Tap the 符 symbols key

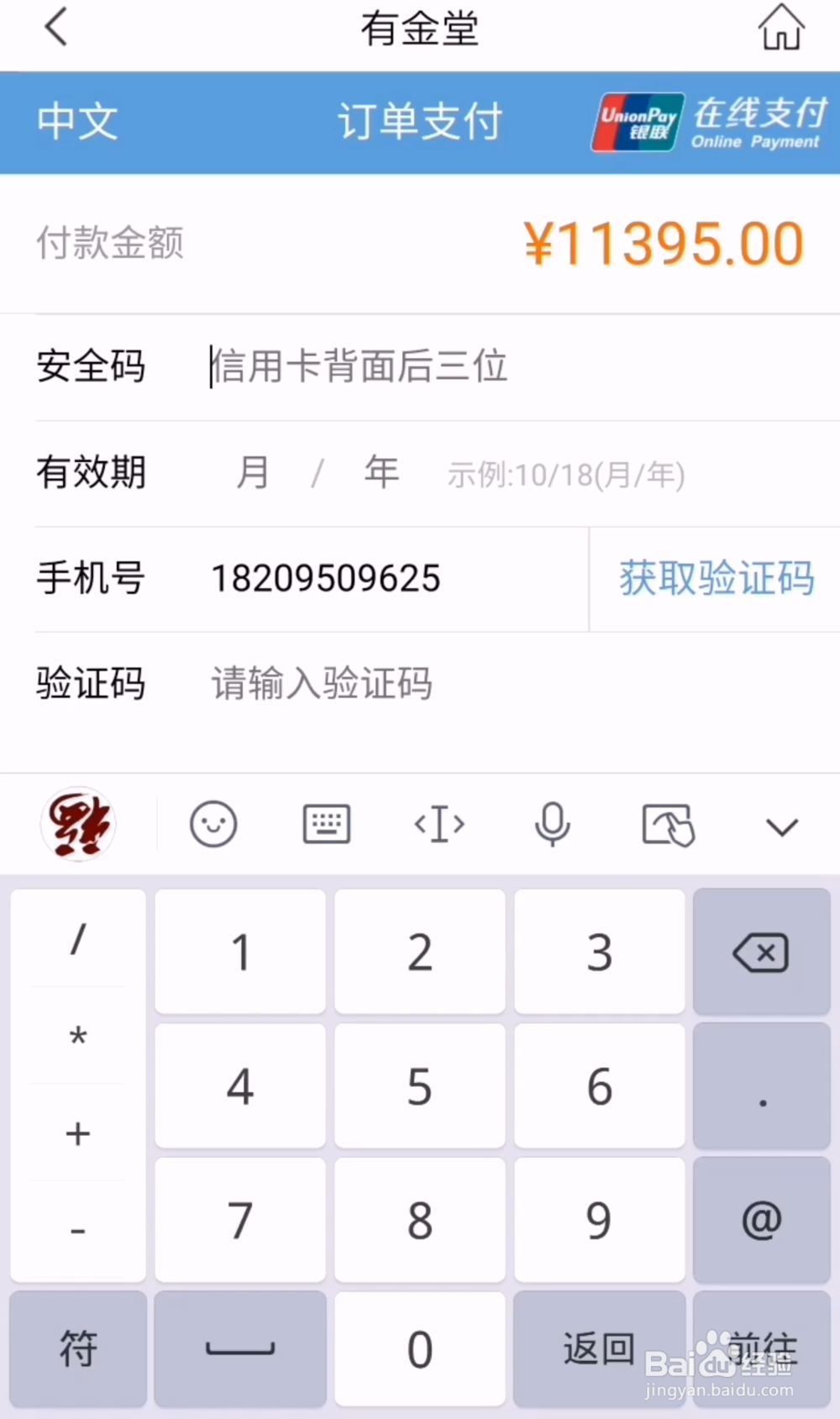tap(77, 1348)
